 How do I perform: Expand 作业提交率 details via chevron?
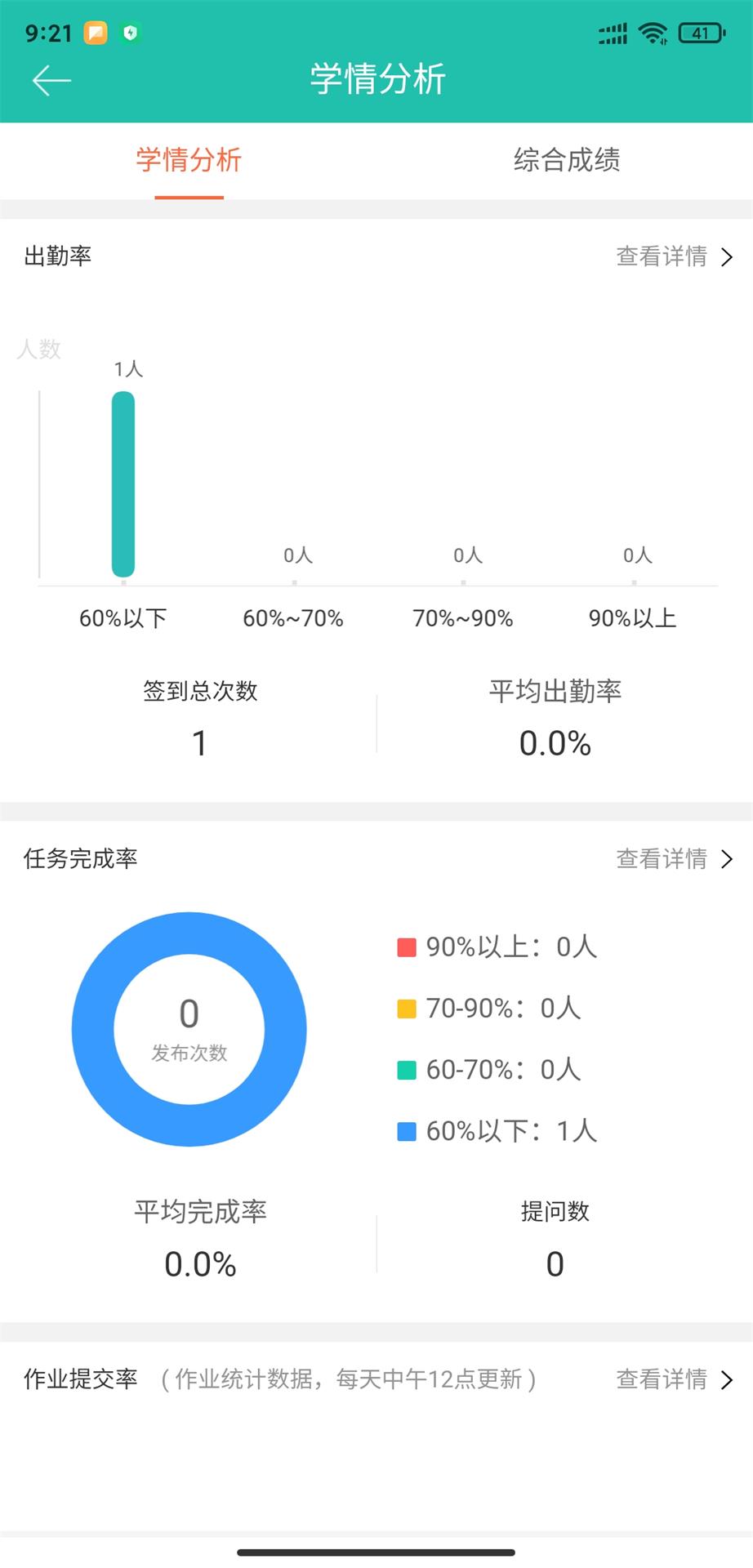[x=727, y=1379]
